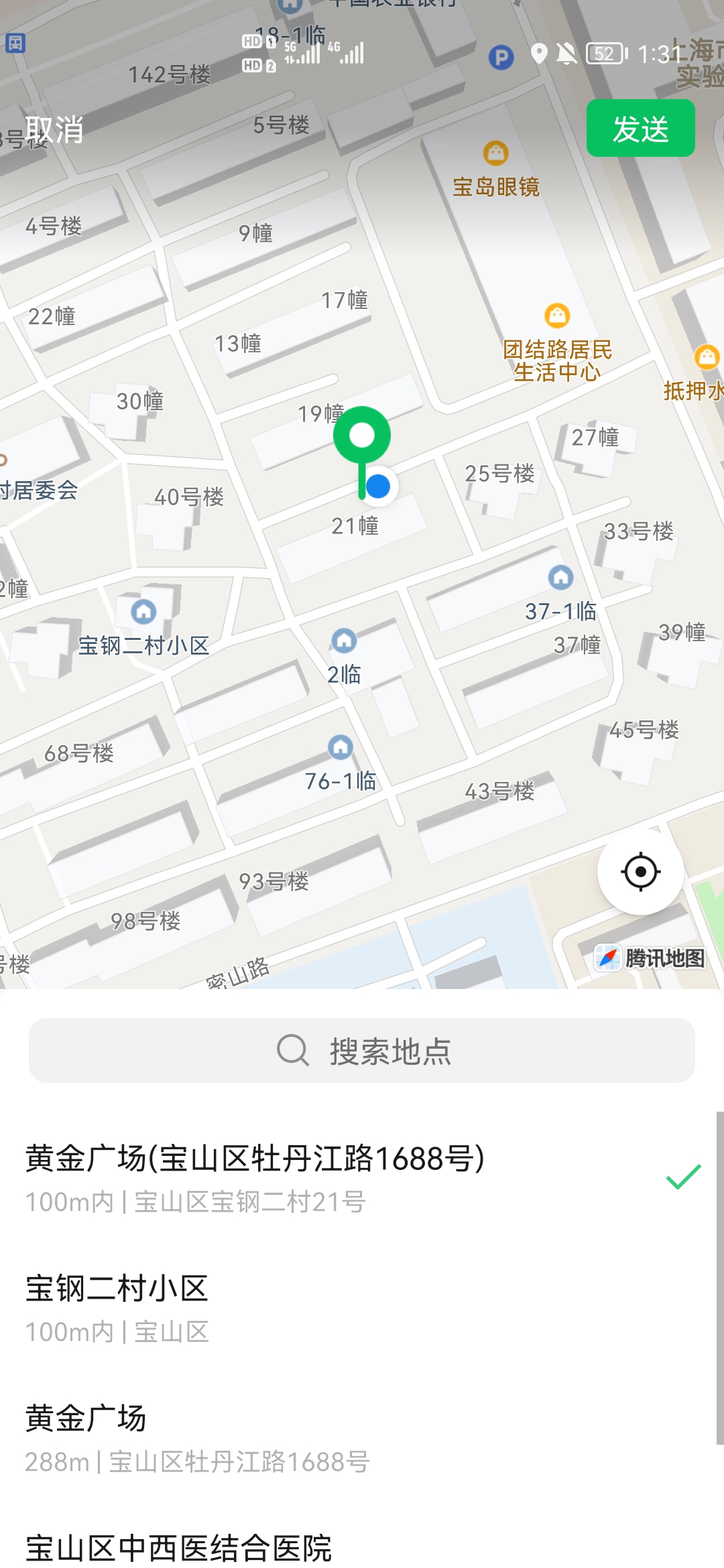The height and width of the screenshot is (1568, 724).
Task: Send the selected location with 发送
Action: 640,129
